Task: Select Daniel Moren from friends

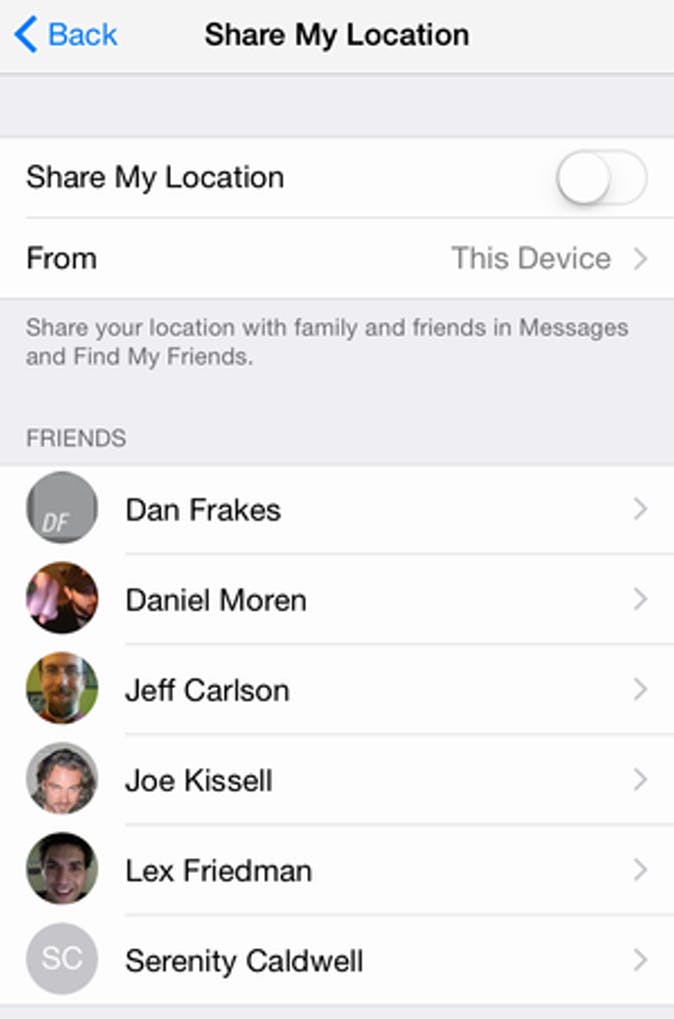Action: [337, 600]
